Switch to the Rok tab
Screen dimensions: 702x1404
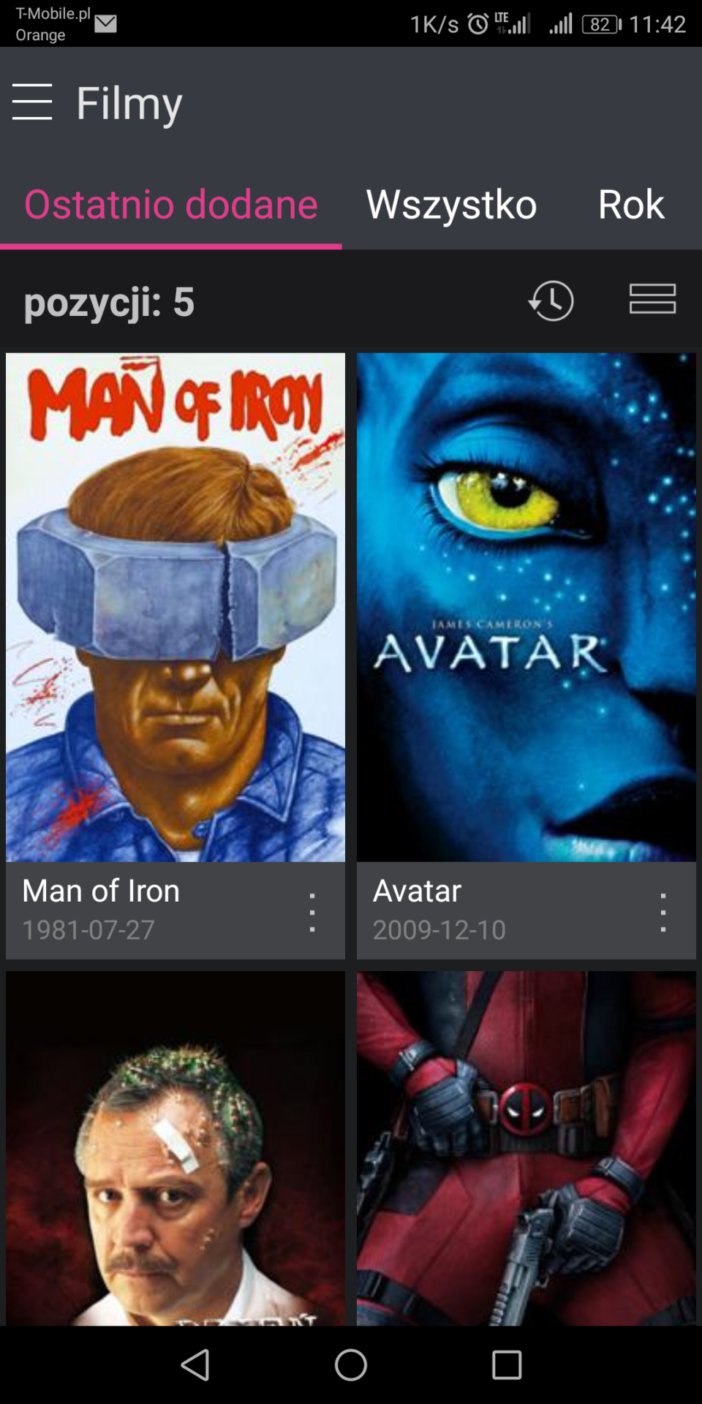[631, 204]
